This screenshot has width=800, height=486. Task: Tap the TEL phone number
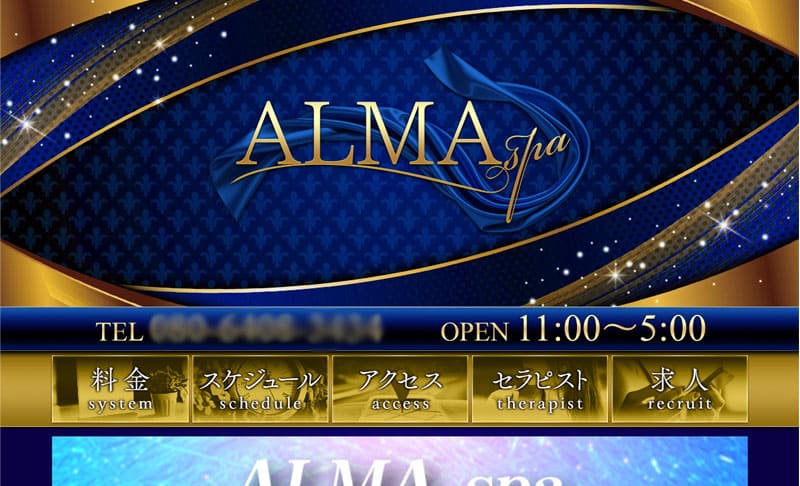(266, 328)
